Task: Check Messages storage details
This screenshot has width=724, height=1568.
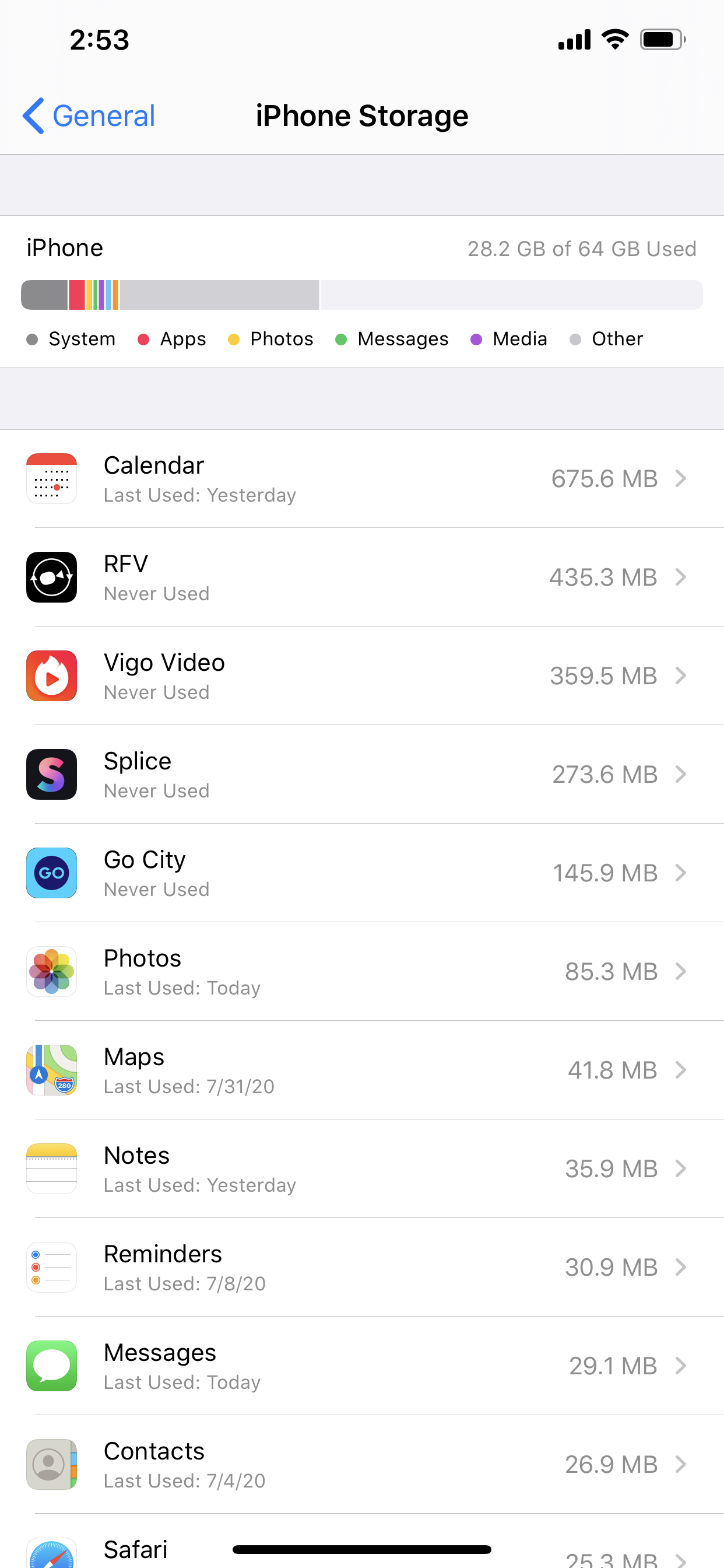Action: (x=361, y=1367)
